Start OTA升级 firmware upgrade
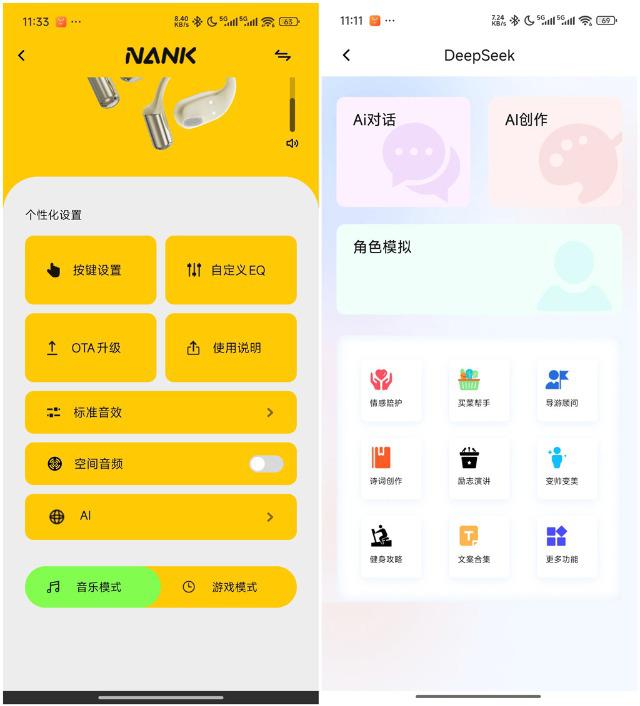This screenshot has width=640, height=706. point(91,348)
